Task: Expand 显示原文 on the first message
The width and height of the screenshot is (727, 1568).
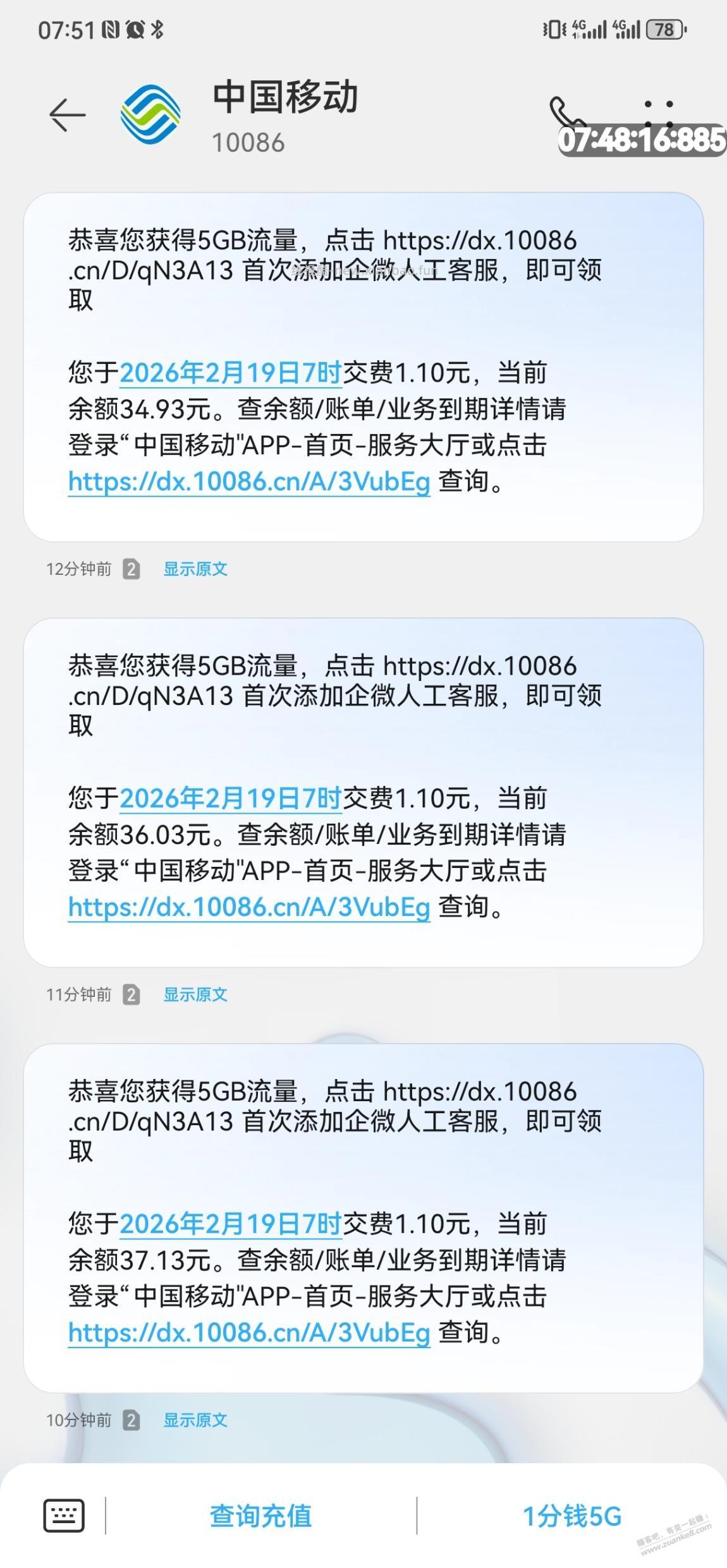Action: [x=197, y=569]
